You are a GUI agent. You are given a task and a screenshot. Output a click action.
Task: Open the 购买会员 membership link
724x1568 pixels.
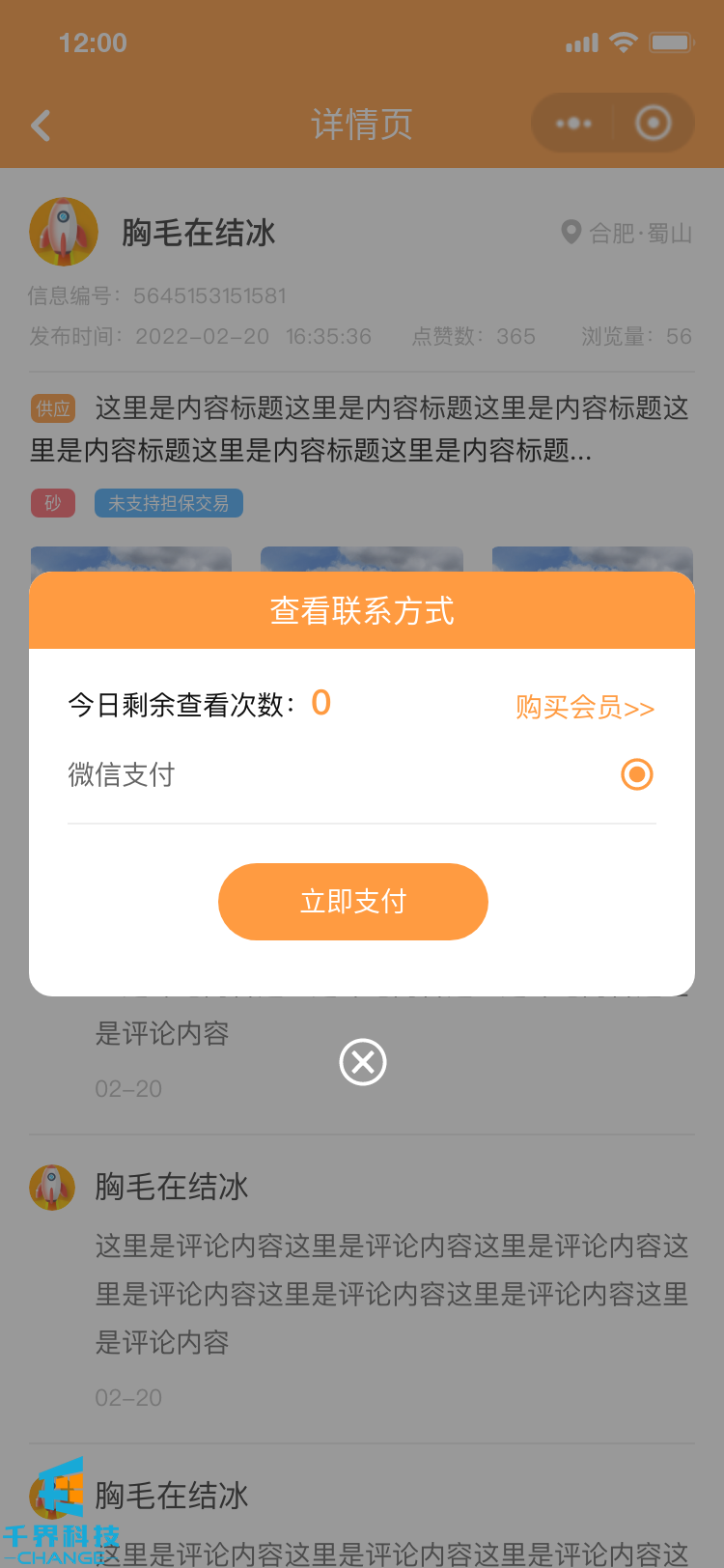[585, 708]
